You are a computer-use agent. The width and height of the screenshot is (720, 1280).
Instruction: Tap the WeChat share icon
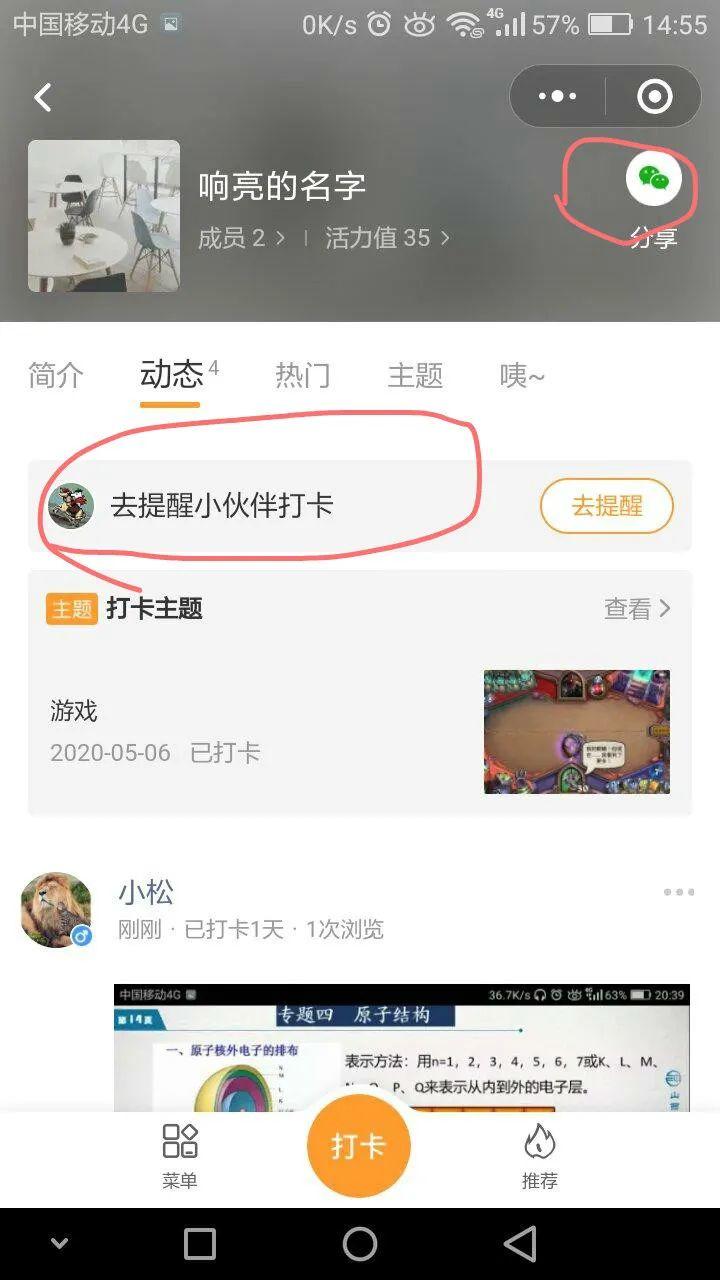coord(655,180)
